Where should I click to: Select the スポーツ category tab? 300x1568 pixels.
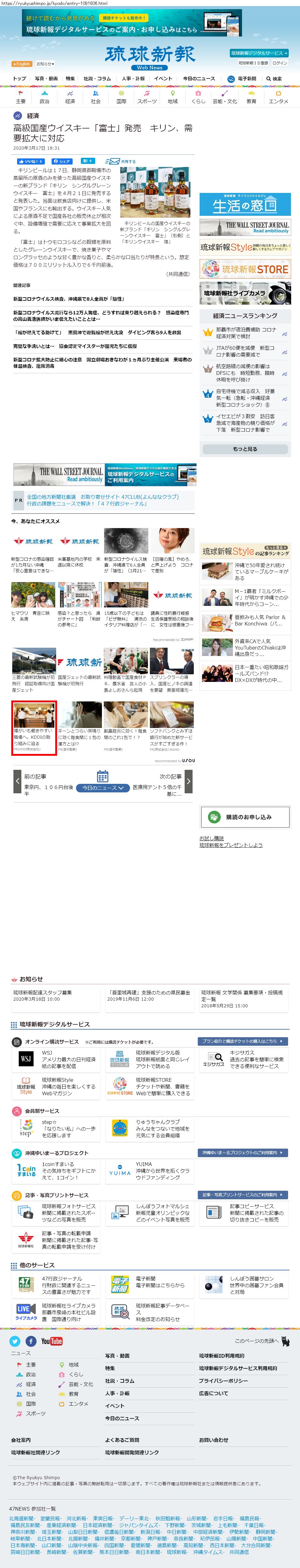pyautogui.click(x=147, y=97)
